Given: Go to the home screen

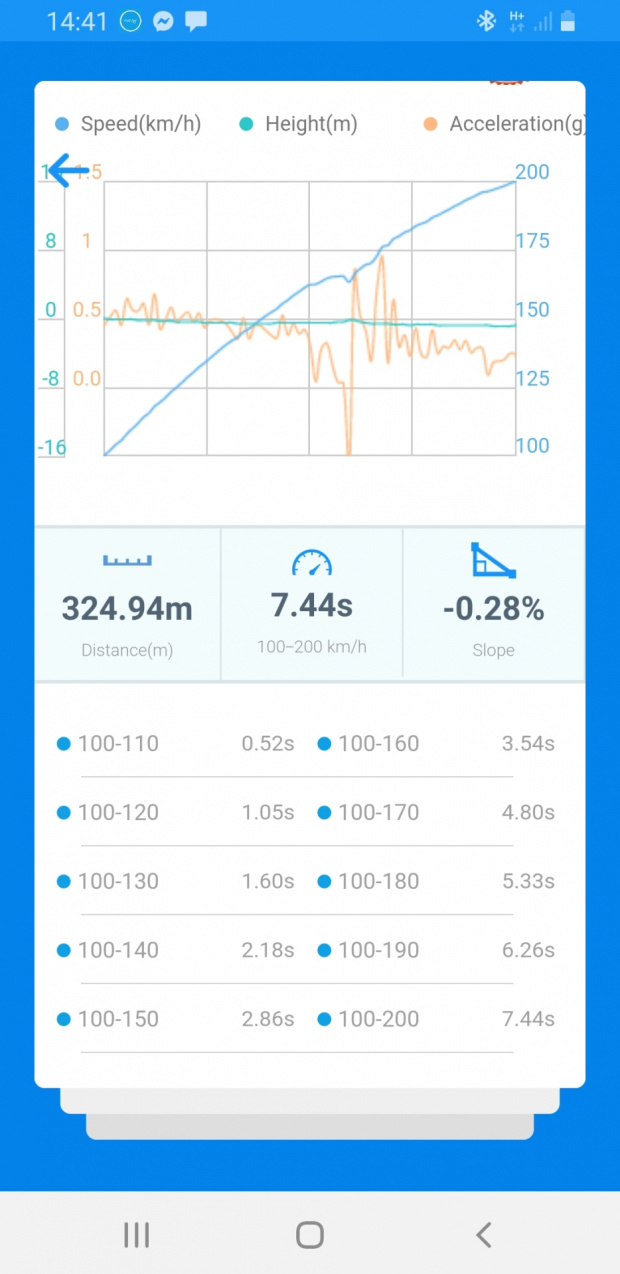Looking at the screenshot, I should point(310,1235).
